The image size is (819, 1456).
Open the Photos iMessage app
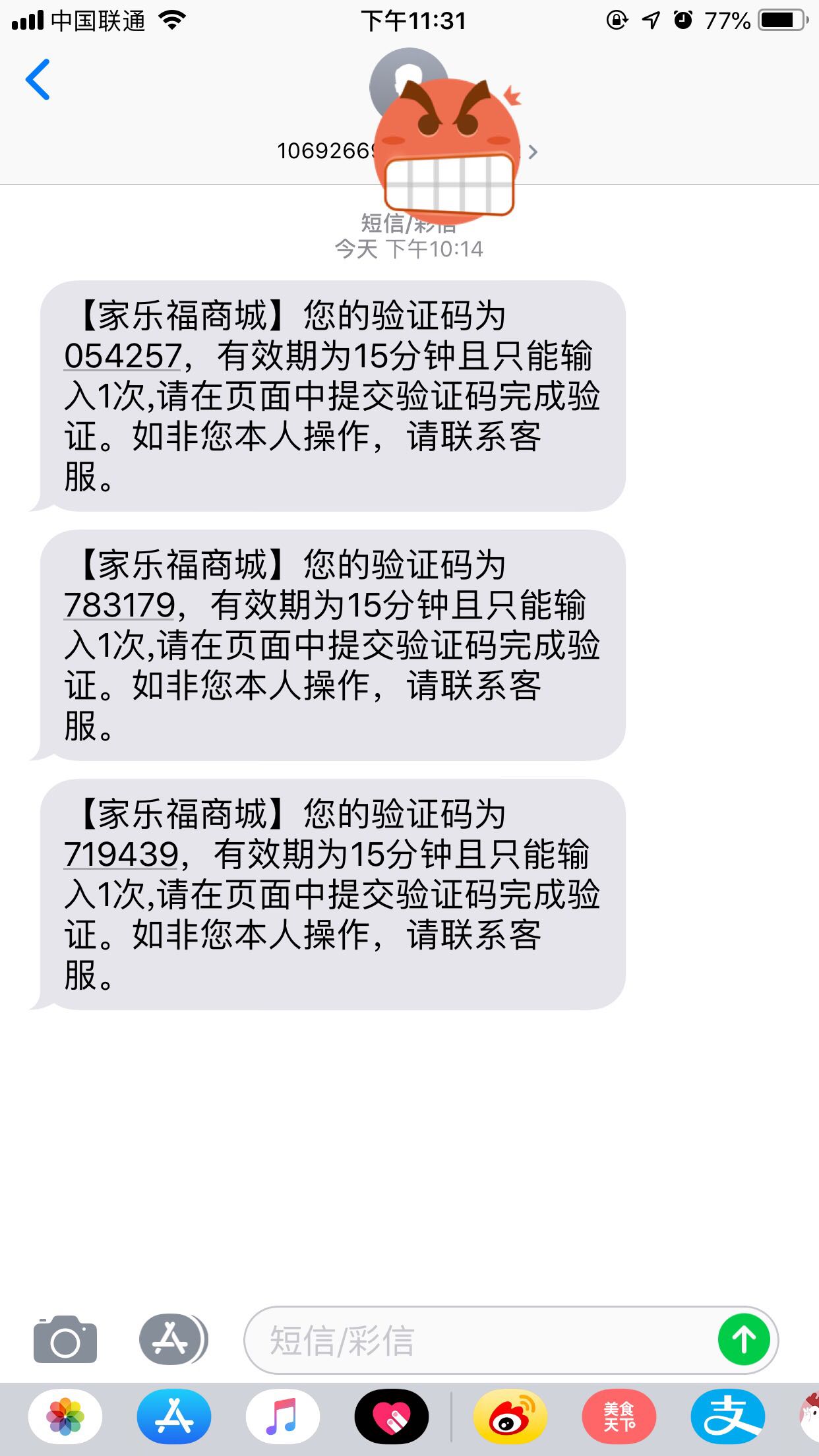click(x=65, y=1416)
